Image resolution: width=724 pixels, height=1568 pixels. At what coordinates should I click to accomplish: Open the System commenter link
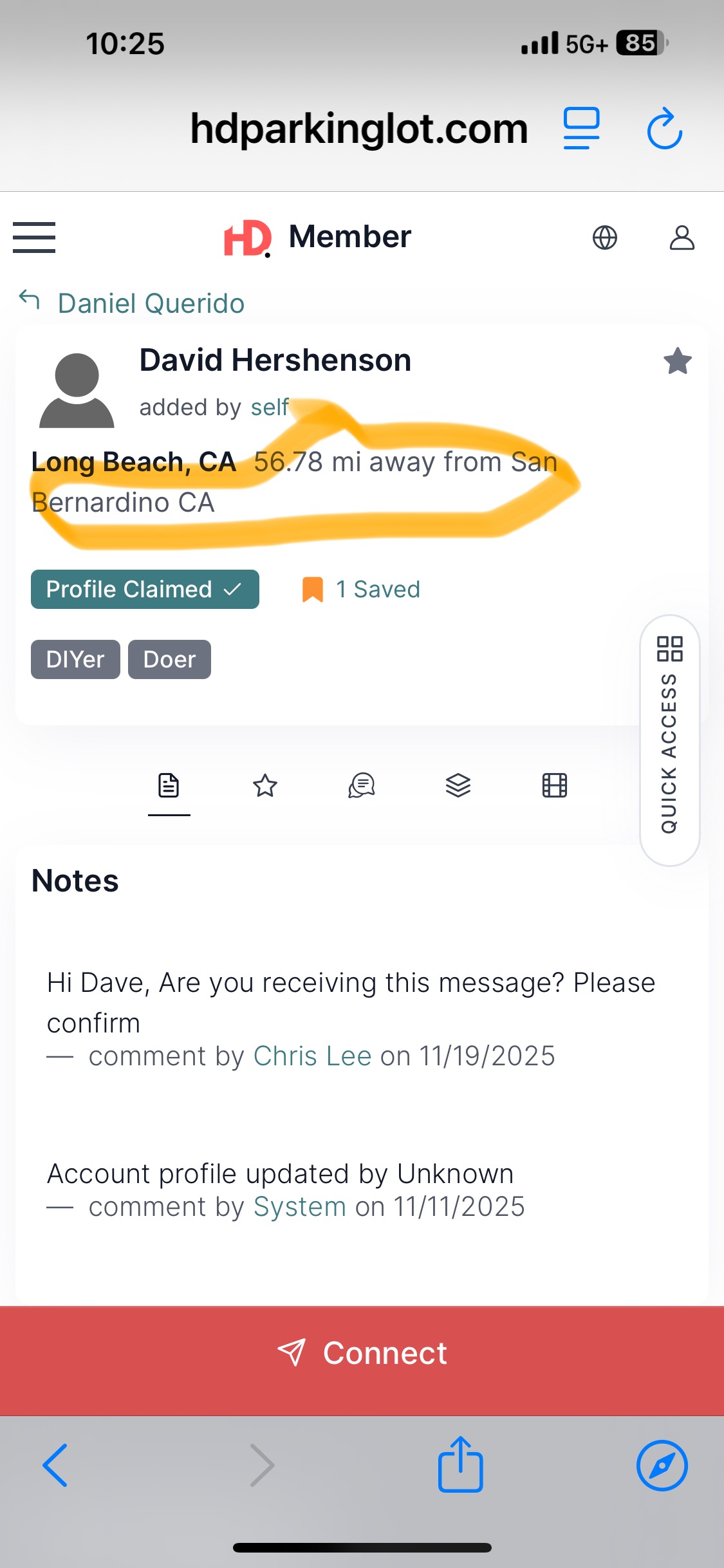coord(300,1207)
